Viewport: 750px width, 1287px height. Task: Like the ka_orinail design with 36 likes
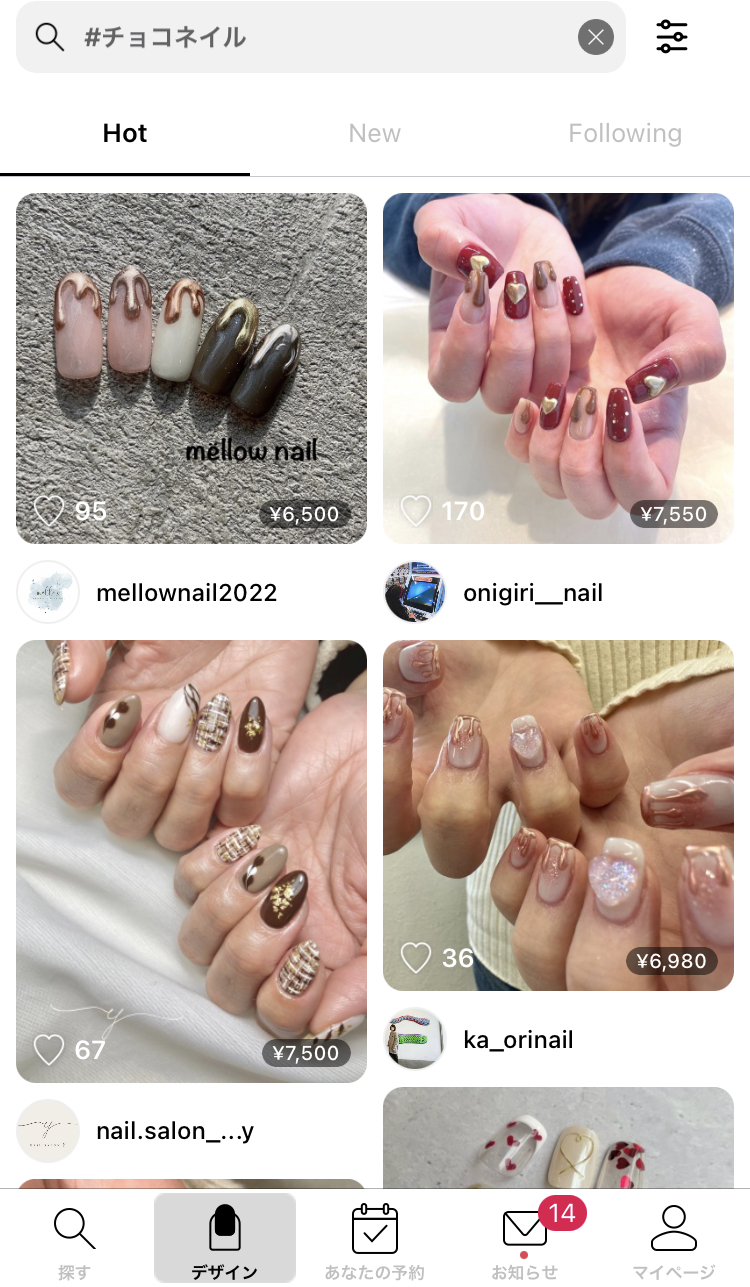(x=416, y=958)
